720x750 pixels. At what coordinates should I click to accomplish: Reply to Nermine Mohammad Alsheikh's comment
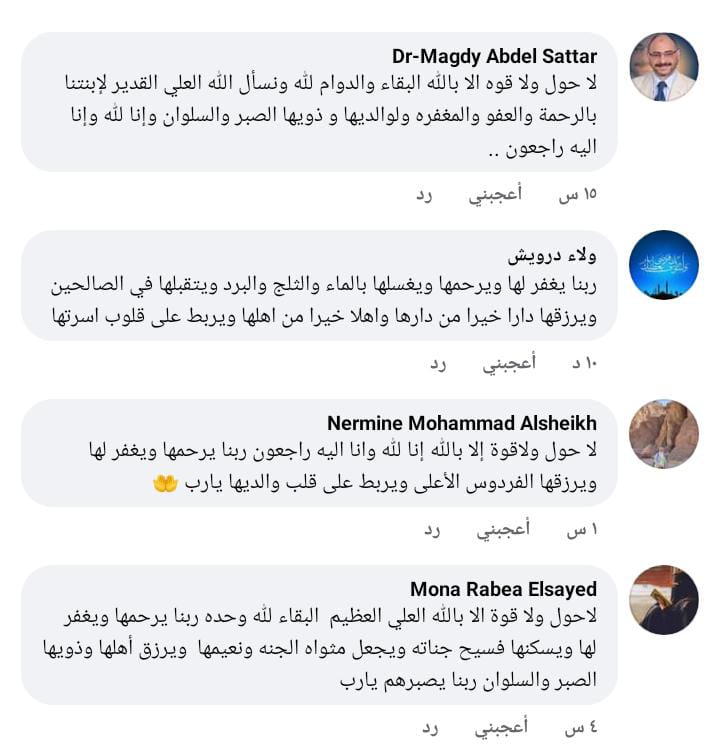click(x=432, y=530)
